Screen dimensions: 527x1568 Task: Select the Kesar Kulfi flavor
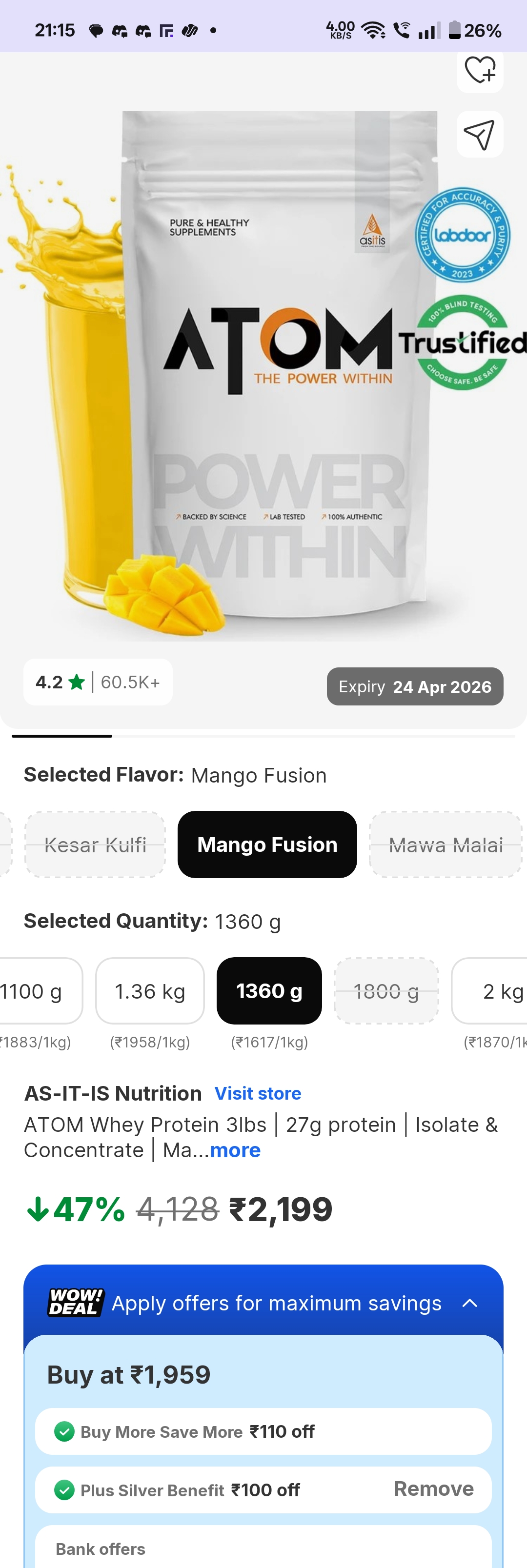(x=95, y=844)
